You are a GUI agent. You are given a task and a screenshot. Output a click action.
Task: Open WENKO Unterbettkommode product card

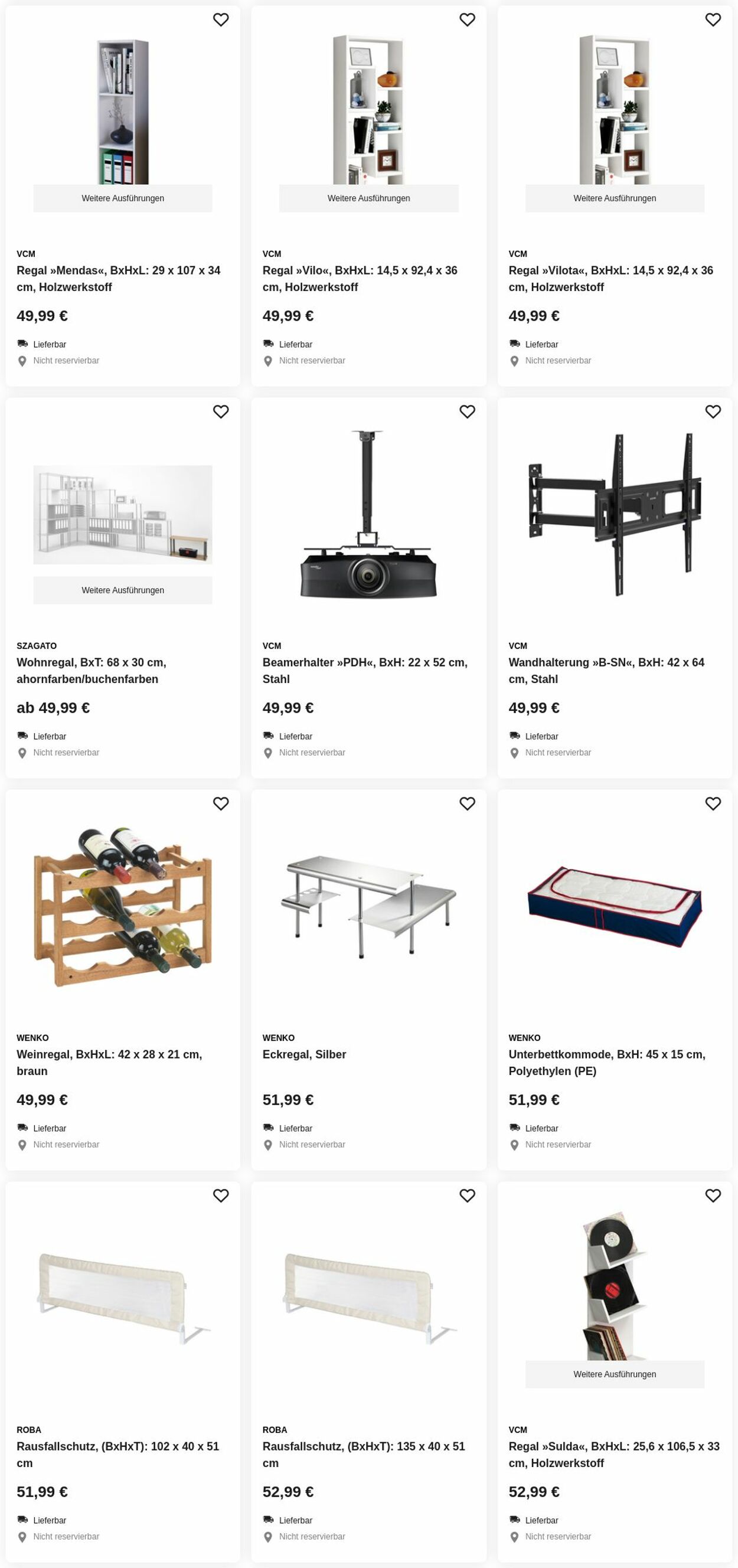coord(606,1062)
